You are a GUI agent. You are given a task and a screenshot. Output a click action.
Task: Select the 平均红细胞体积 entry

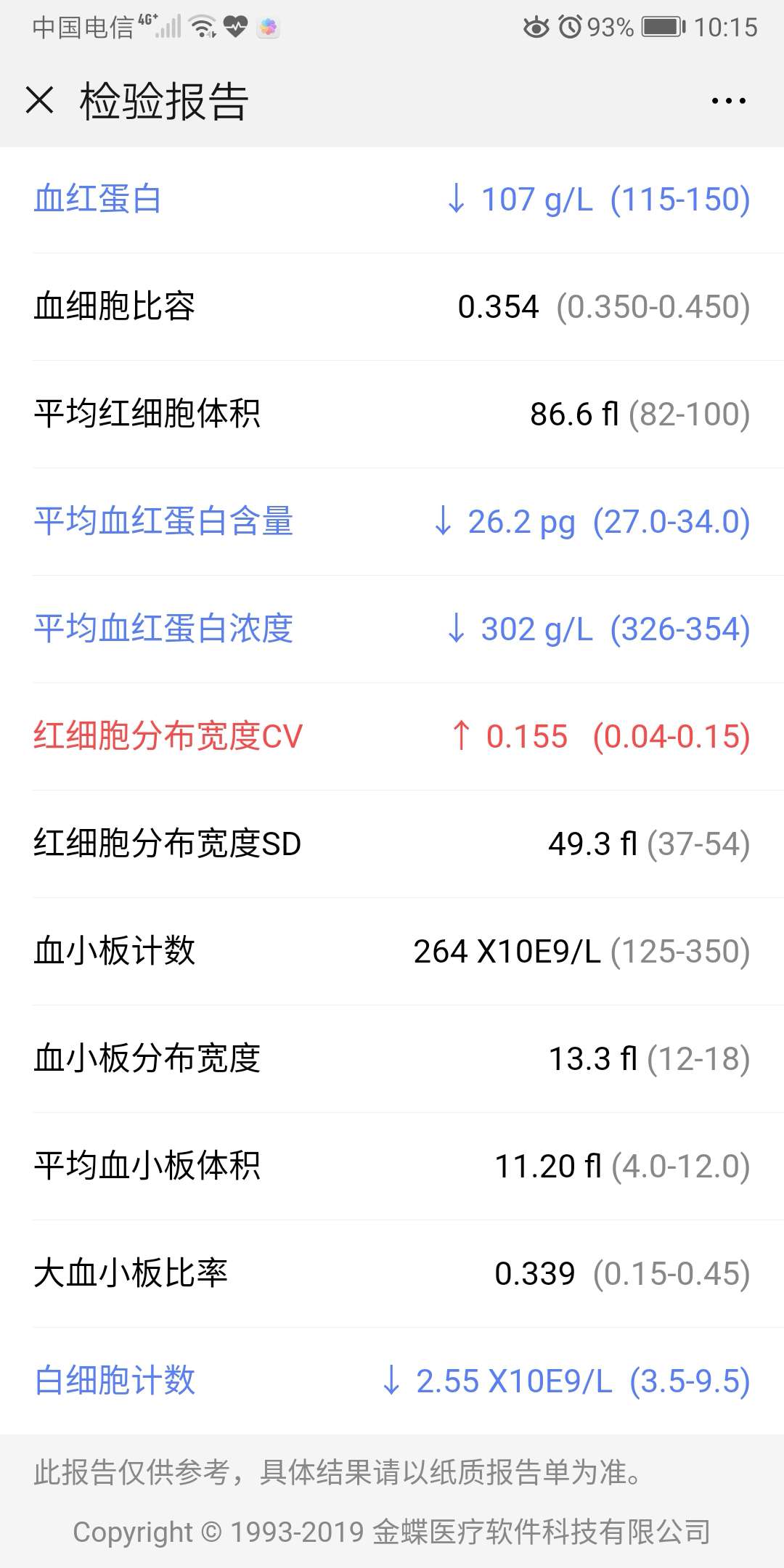pyautogui.click(x=392, y=414)
